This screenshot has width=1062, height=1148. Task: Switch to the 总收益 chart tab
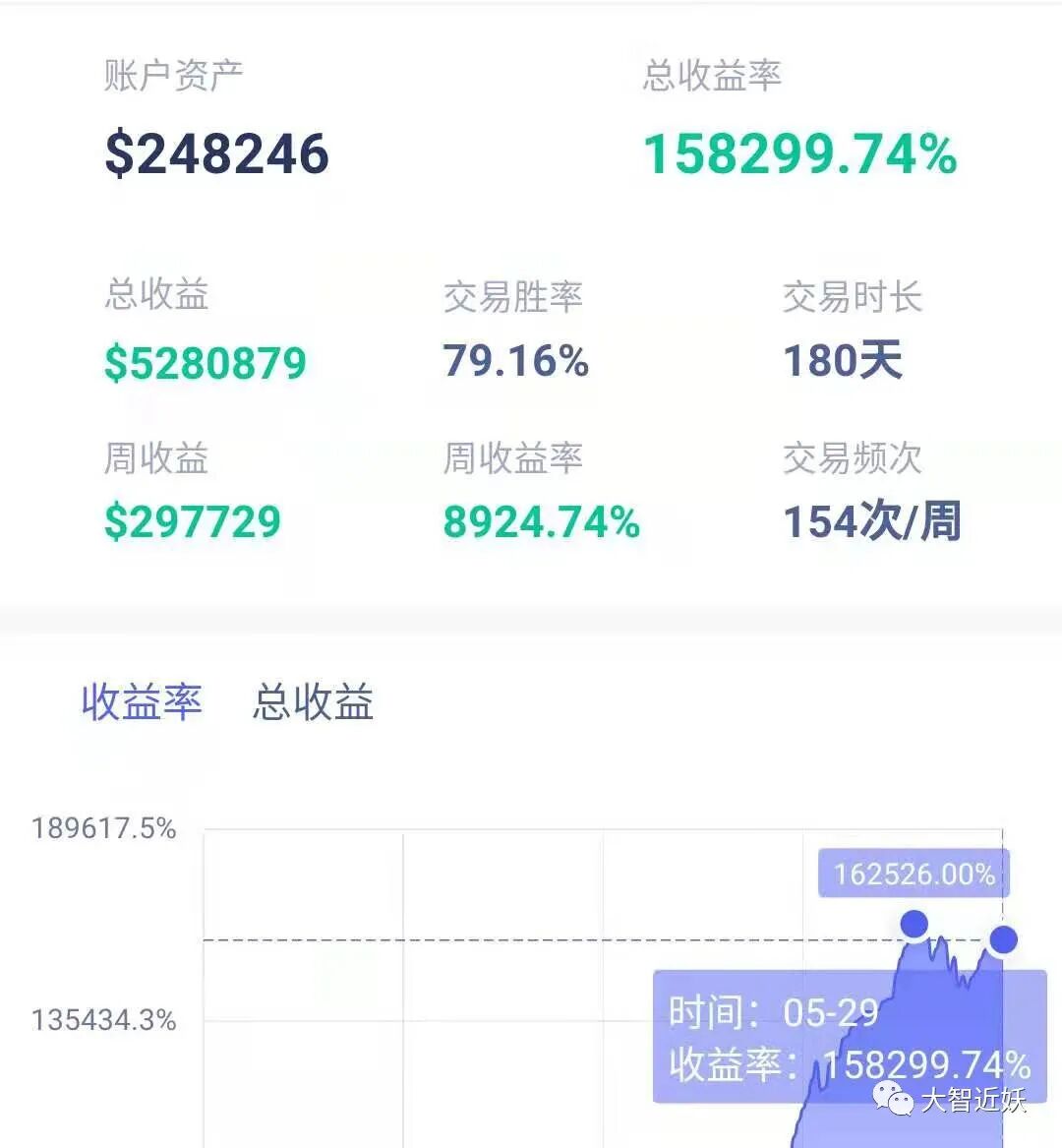click(x=313, y=701)
